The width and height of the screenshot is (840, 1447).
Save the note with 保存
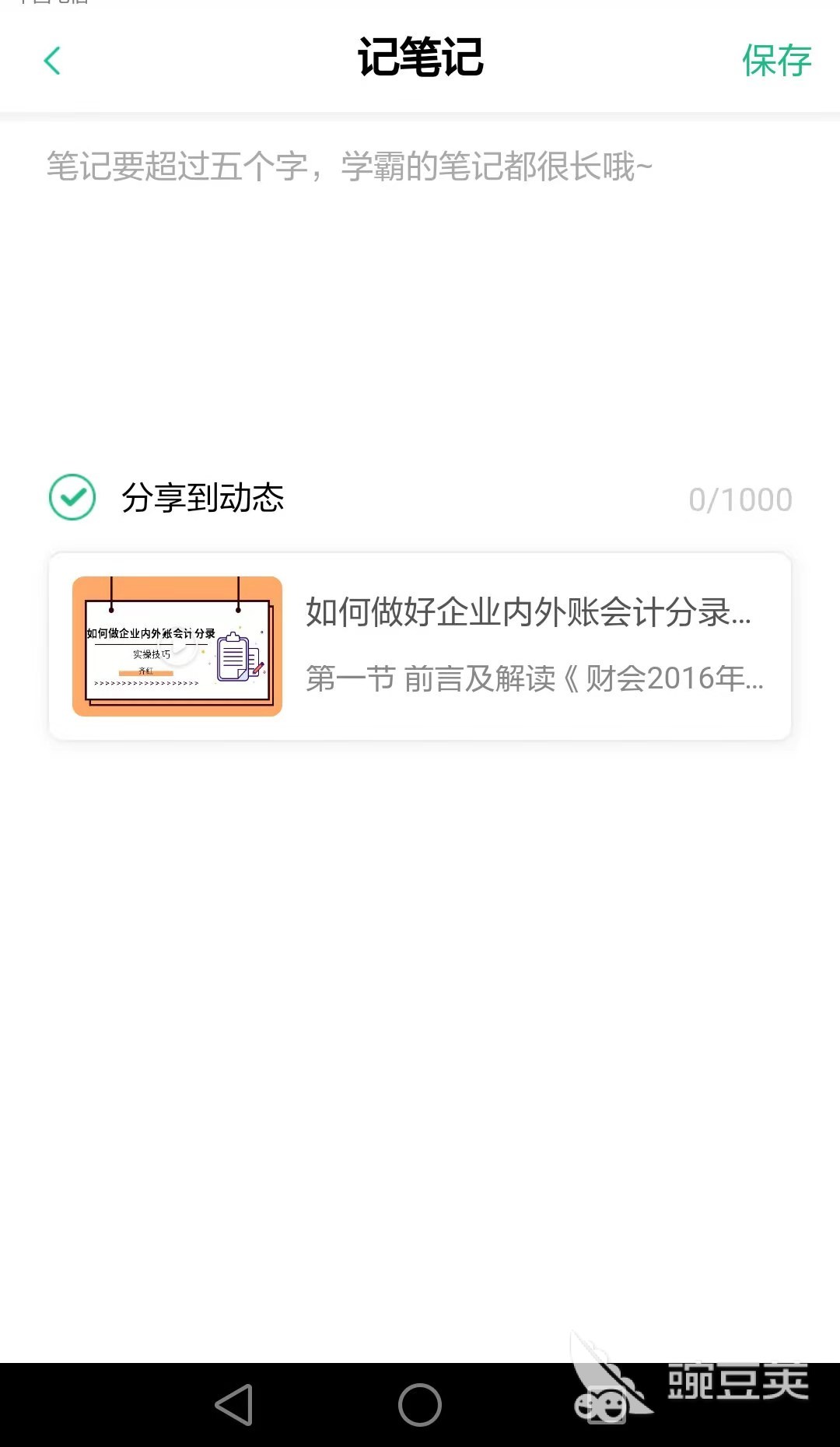[775, 60]
